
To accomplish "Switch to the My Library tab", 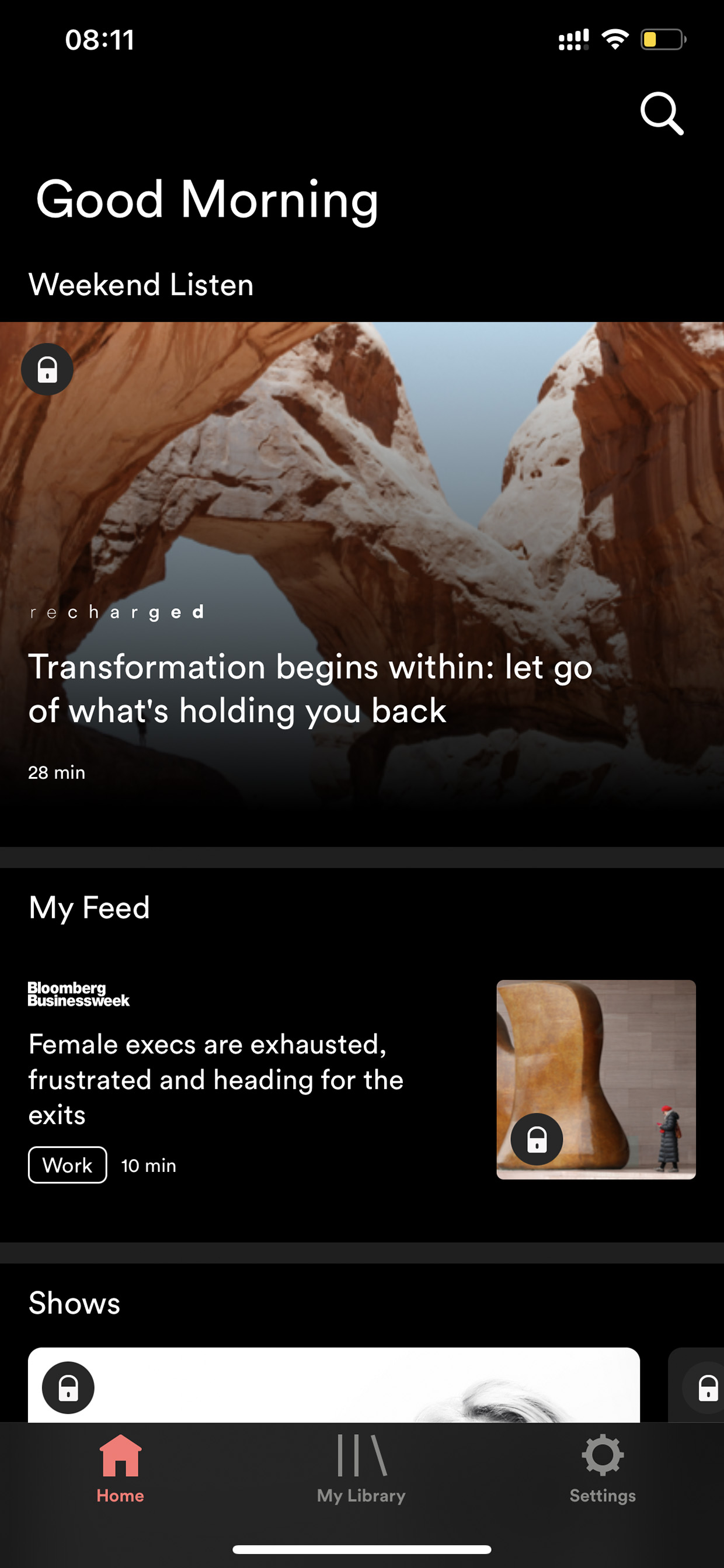I will (361, 1469).
